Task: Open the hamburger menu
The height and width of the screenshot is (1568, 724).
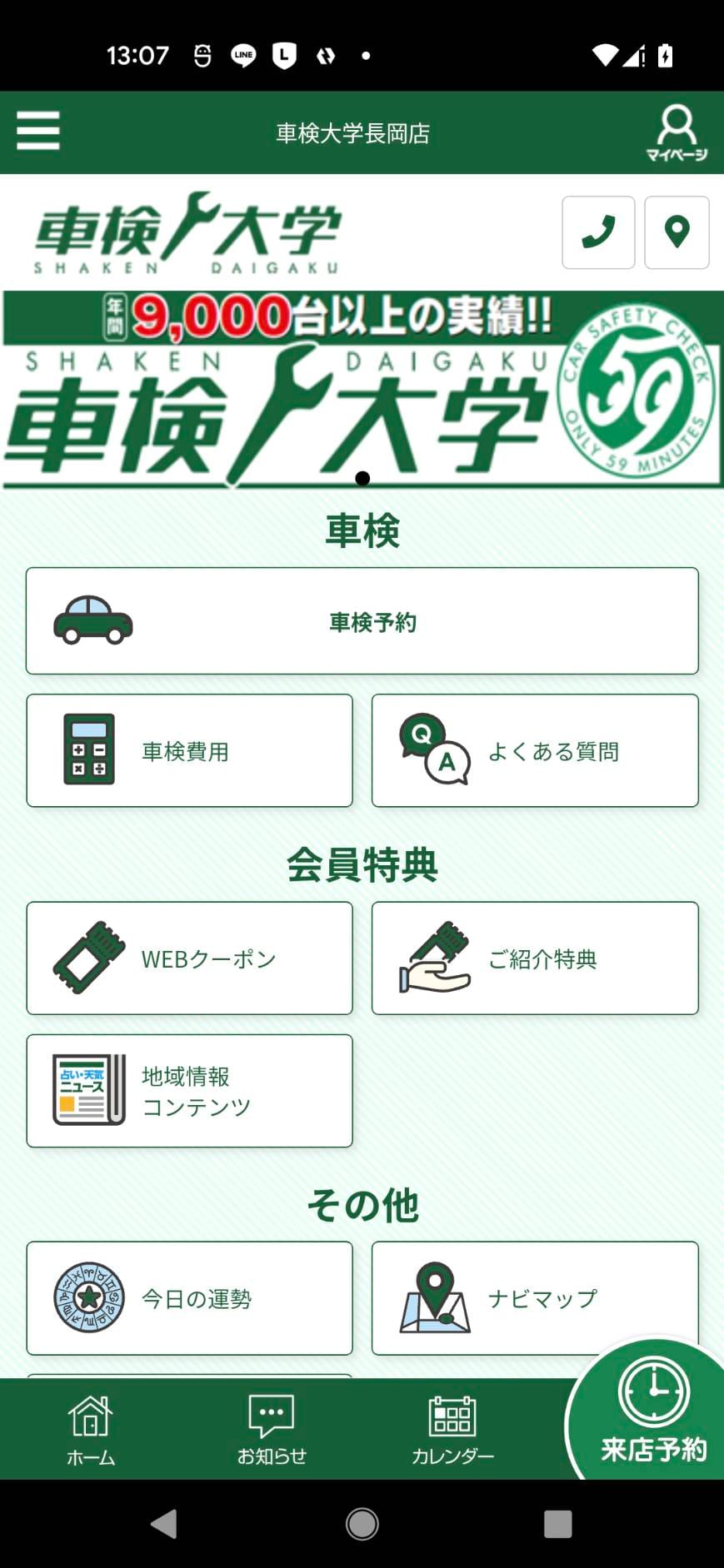Action: 37,131
